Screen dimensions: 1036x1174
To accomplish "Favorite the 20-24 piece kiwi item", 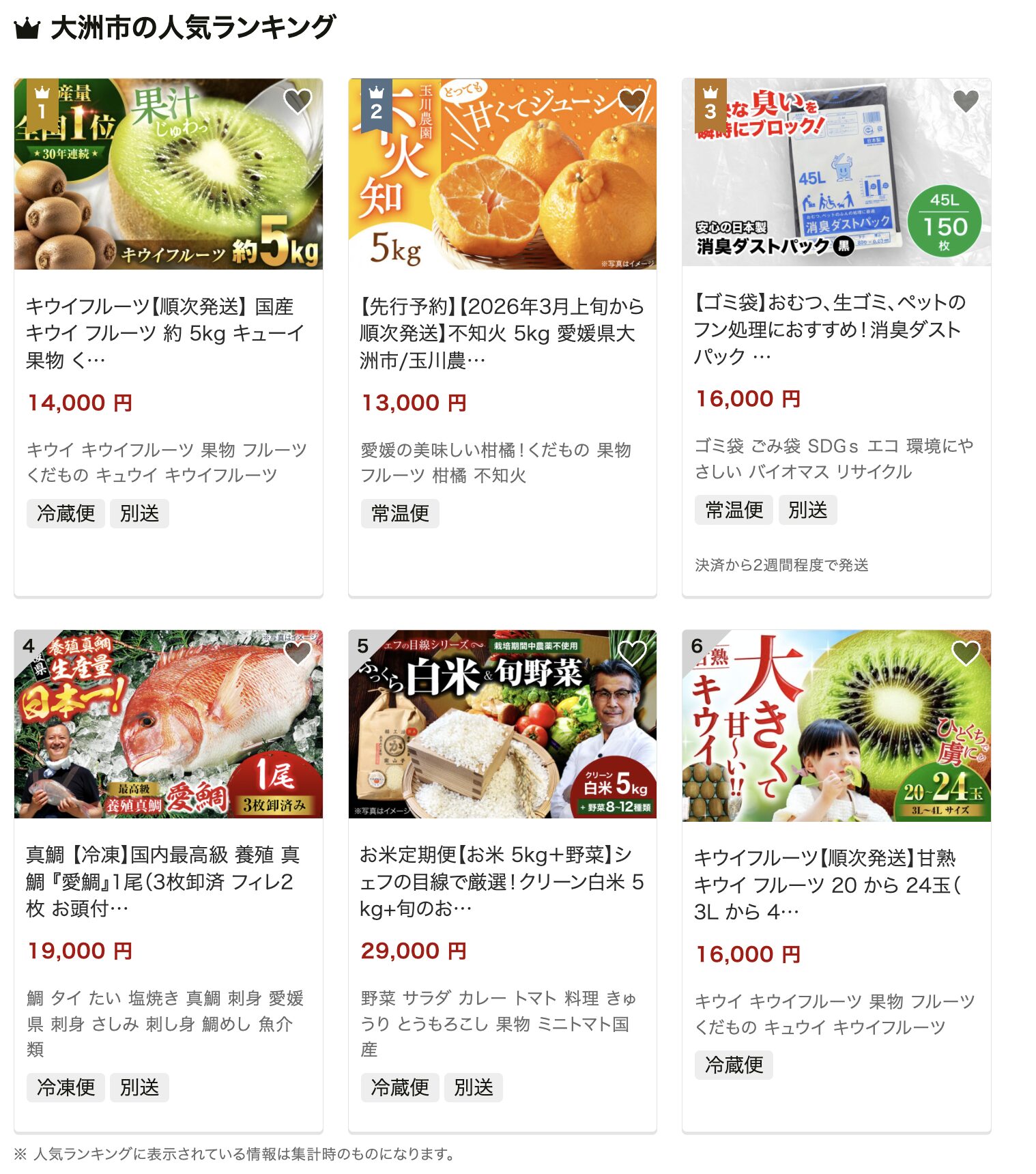I will [966, 653].
